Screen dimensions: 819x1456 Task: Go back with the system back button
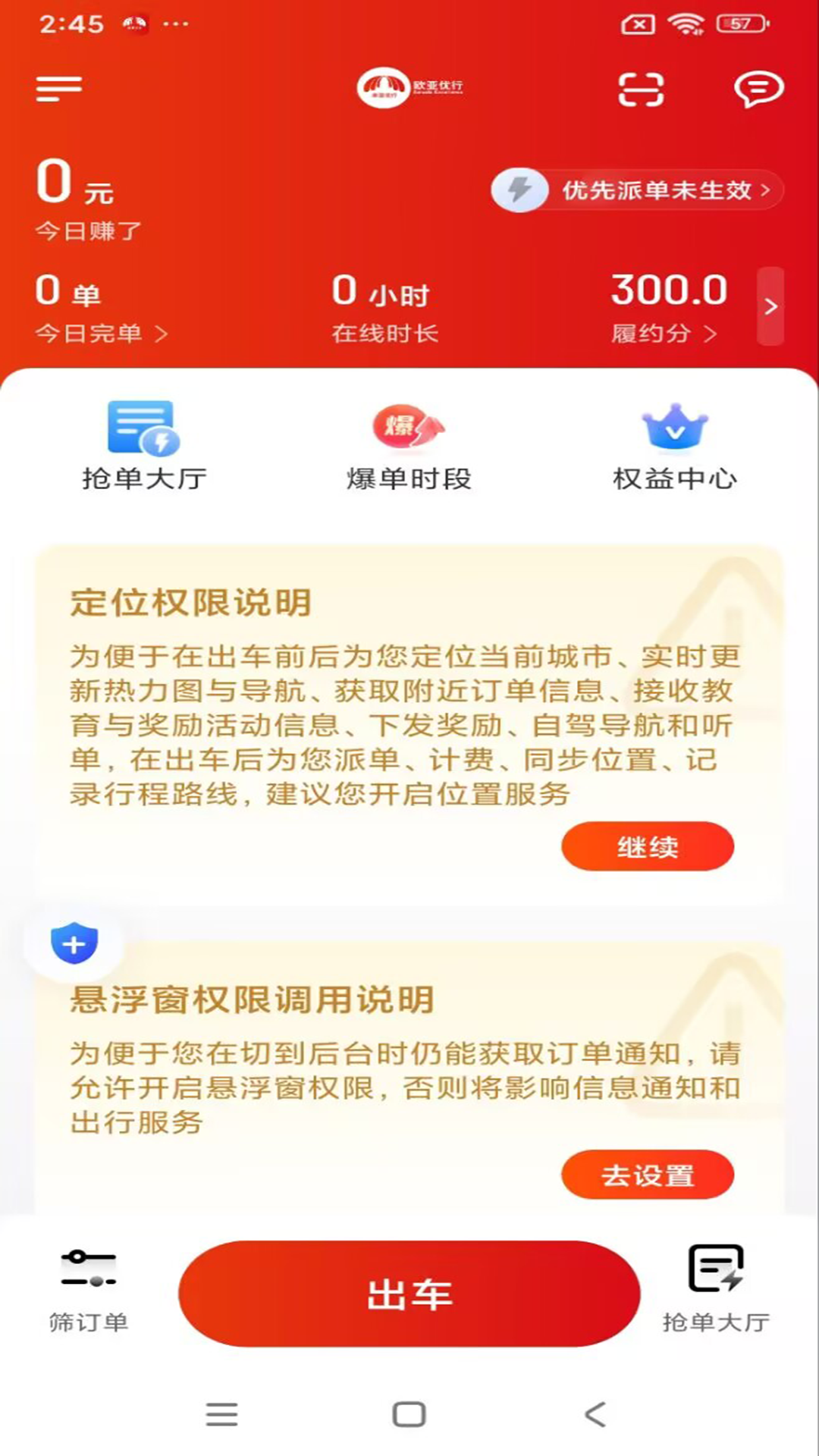(595, 1414)
